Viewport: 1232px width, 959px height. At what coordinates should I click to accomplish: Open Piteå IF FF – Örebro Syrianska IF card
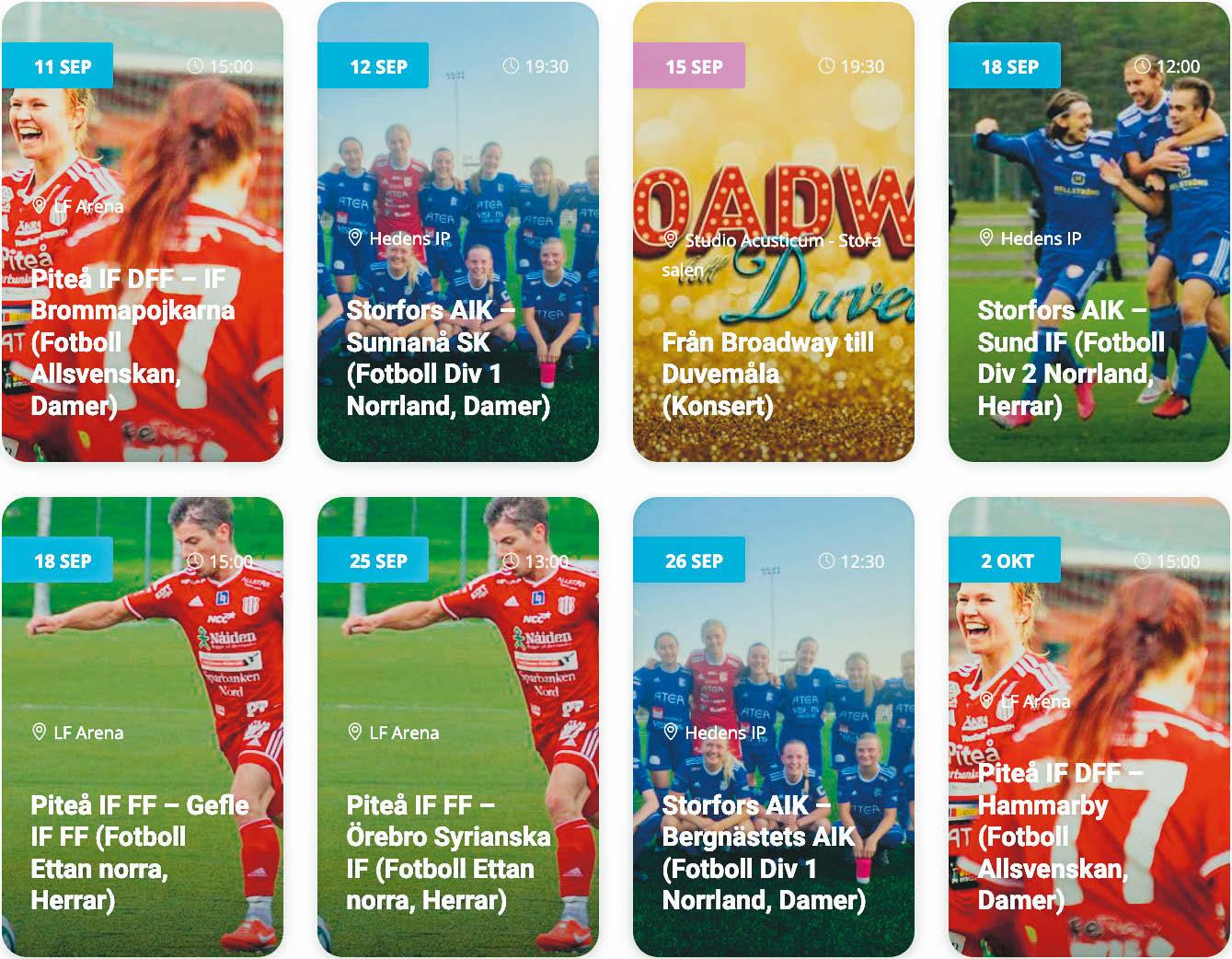(448, 851)
